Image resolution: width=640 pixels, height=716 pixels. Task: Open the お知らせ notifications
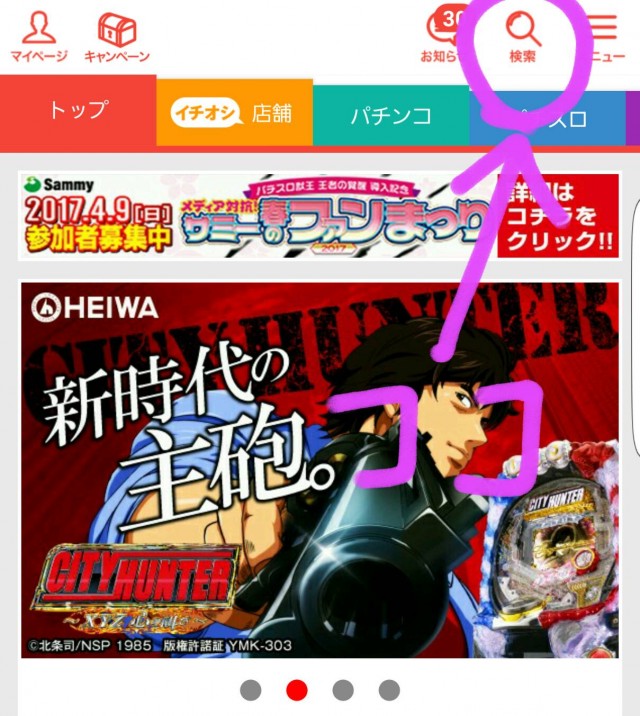pyautogui.click(x=441, y=36)
